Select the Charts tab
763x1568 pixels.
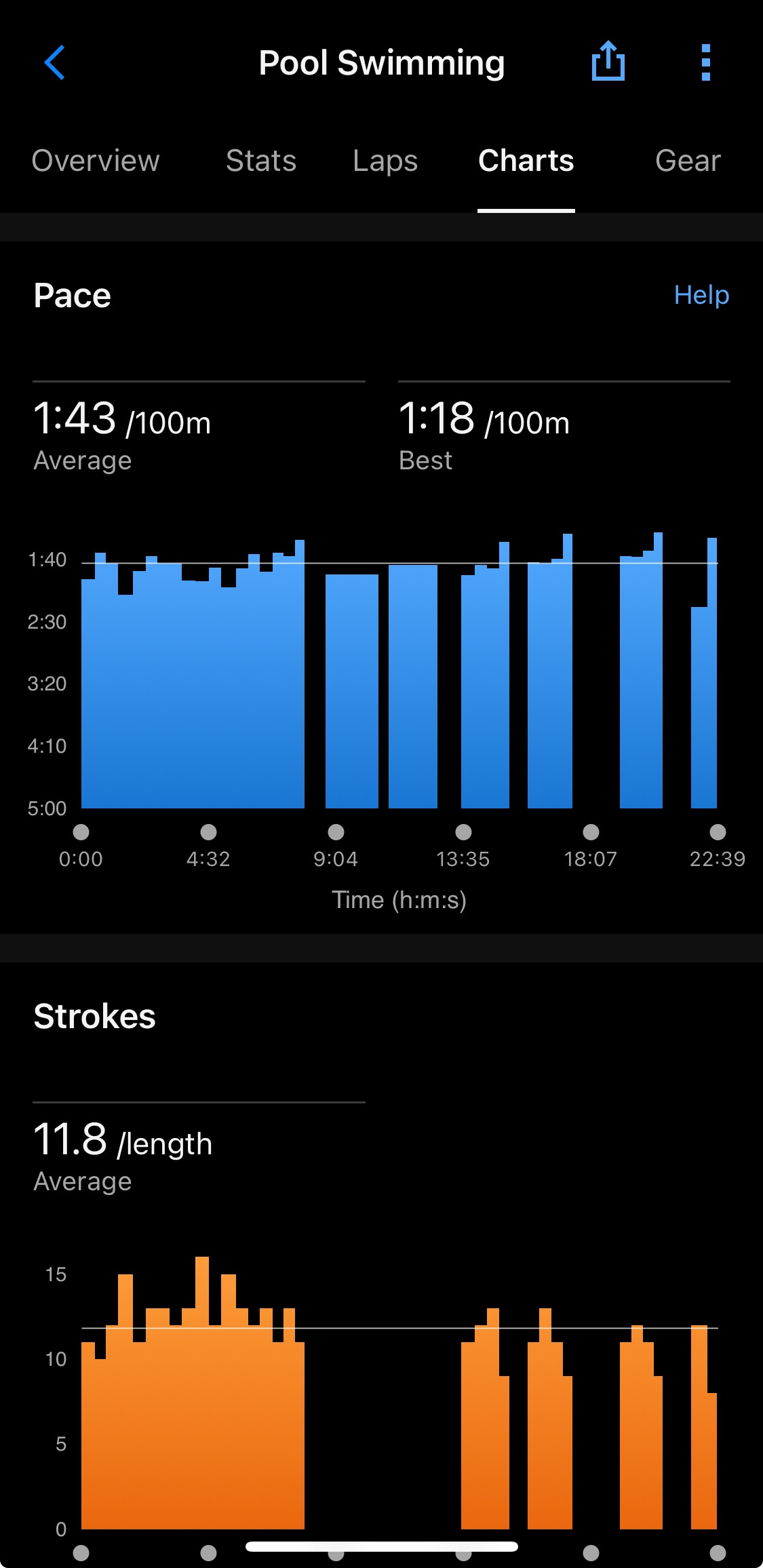pyautogui.click(x=526, y=161)
